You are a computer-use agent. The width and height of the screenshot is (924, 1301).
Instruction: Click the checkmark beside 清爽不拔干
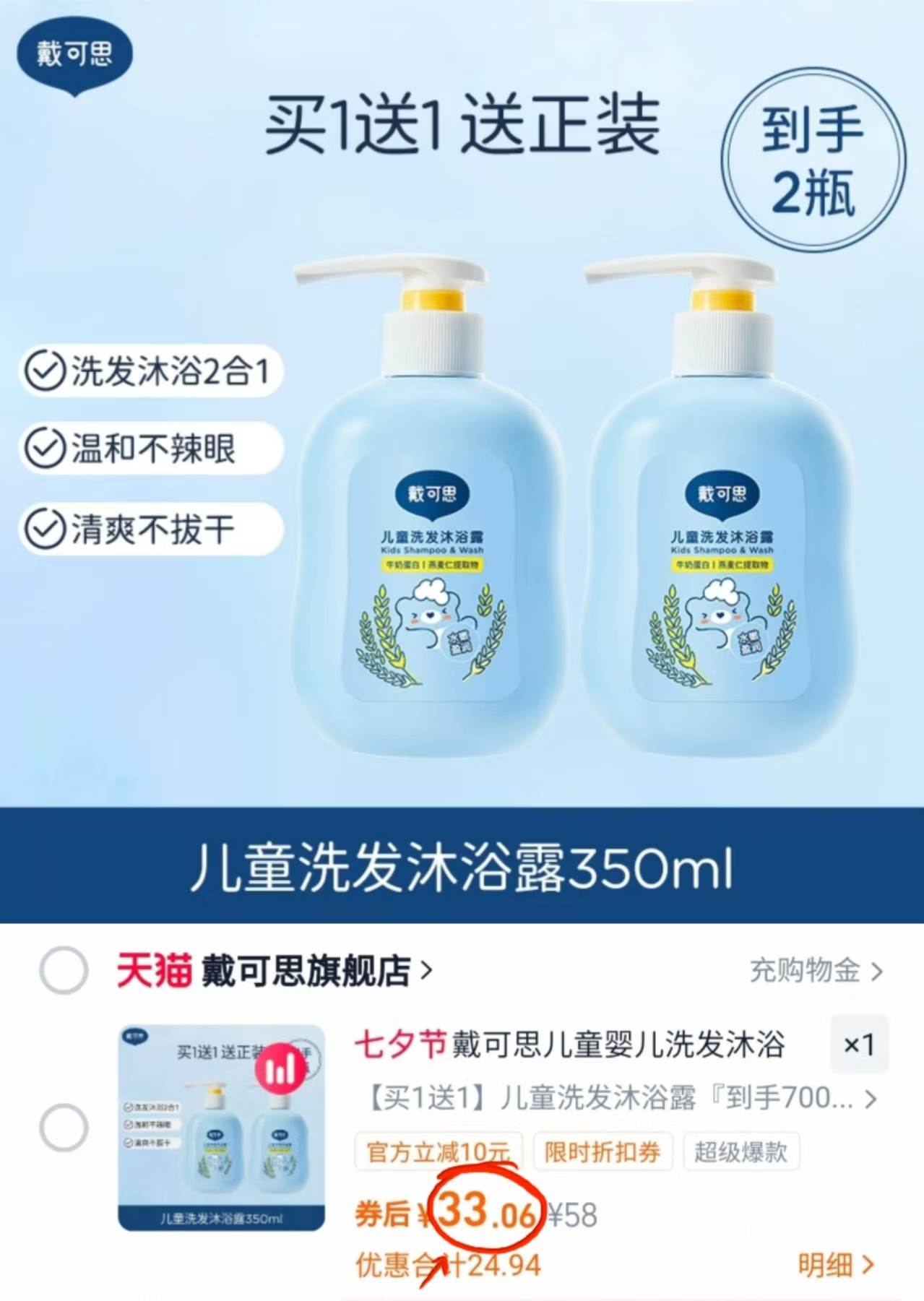tap(47, 527)
